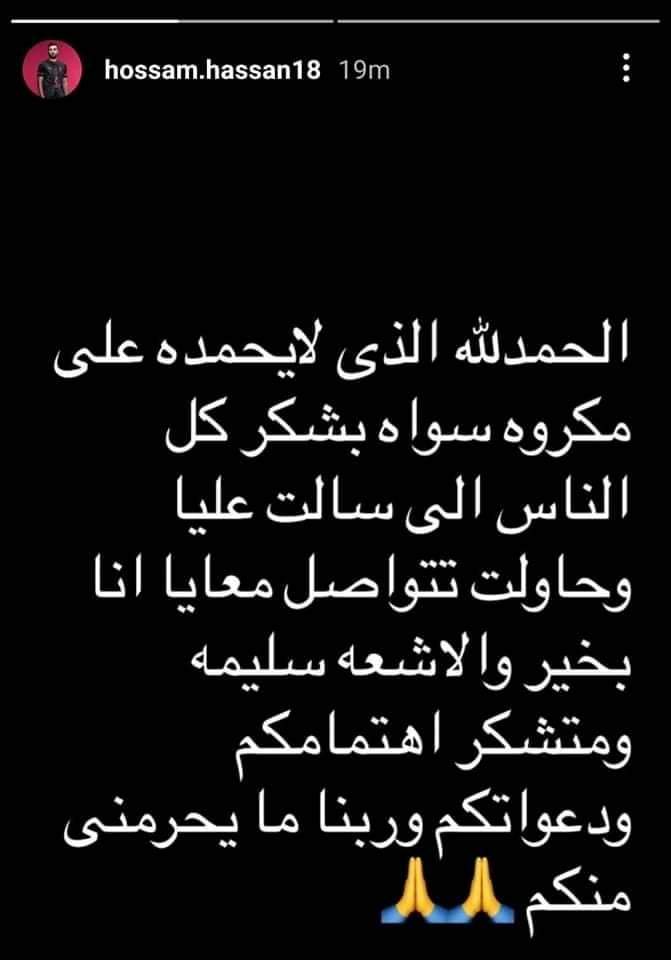This screenshot has height=960, width=671.
Task: Open the story's three-dot overflow menu
Action: click(626, 69)
